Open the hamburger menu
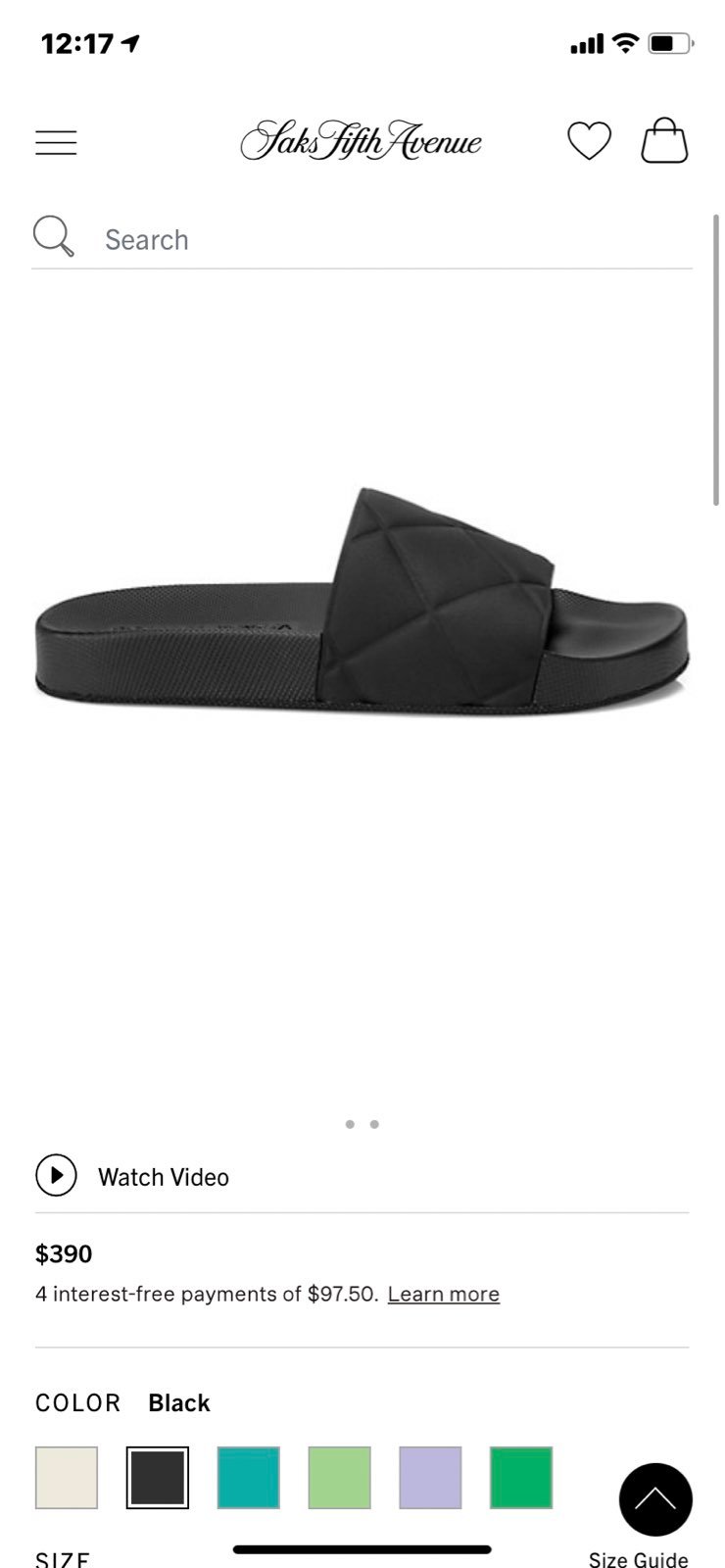 (56, 143)
